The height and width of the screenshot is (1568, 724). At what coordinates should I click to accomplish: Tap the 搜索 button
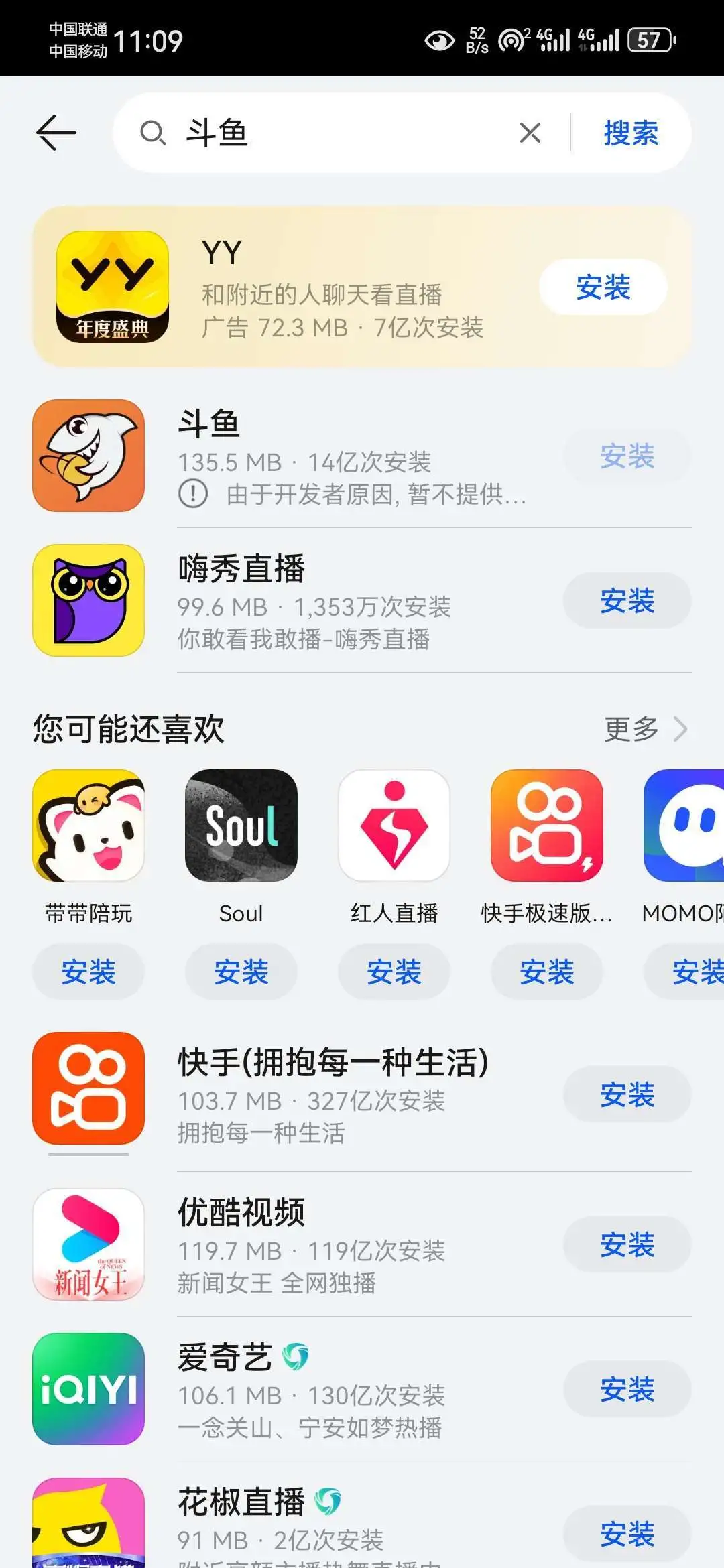[630, 133]
